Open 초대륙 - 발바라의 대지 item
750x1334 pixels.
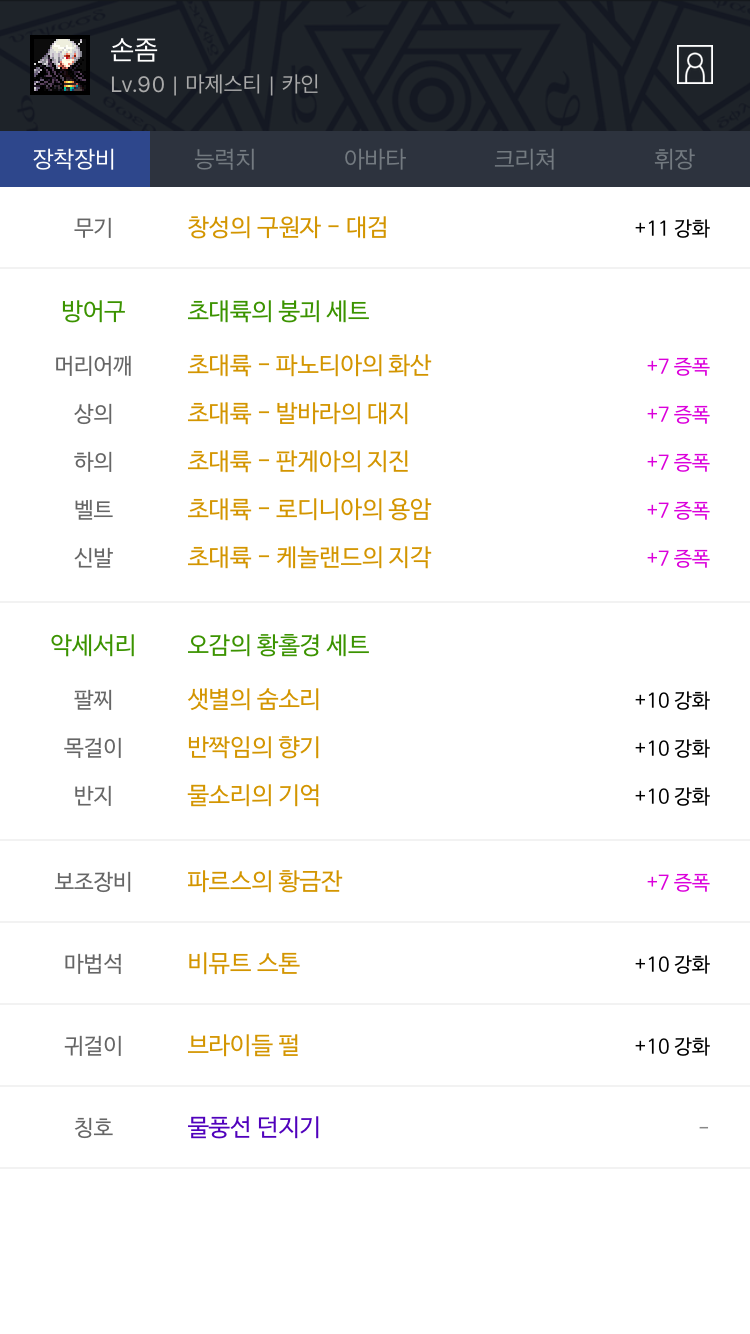coord(298,413)
